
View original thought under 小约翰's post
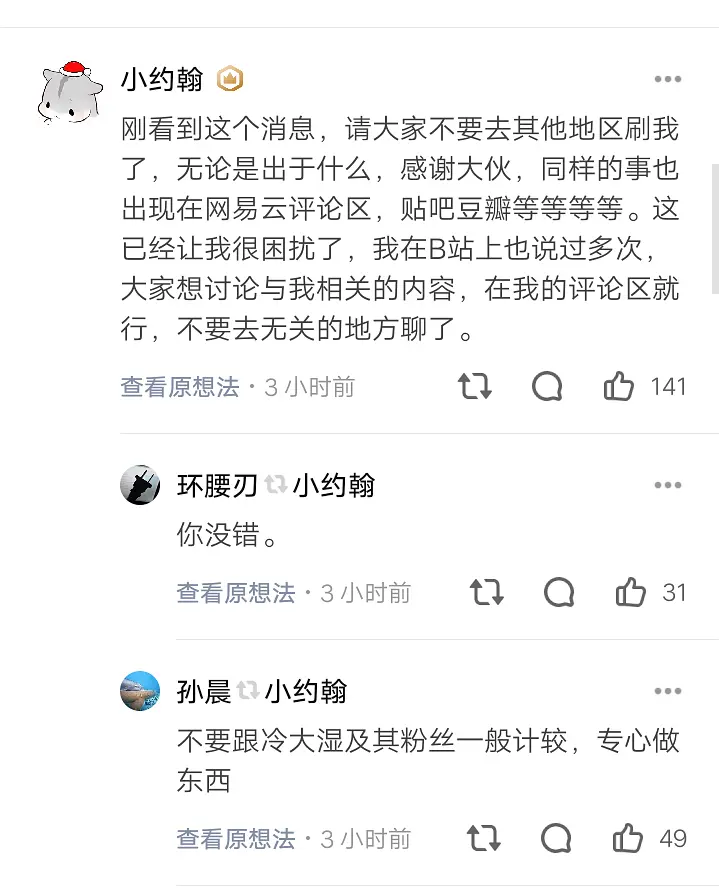tap(180, 388)
